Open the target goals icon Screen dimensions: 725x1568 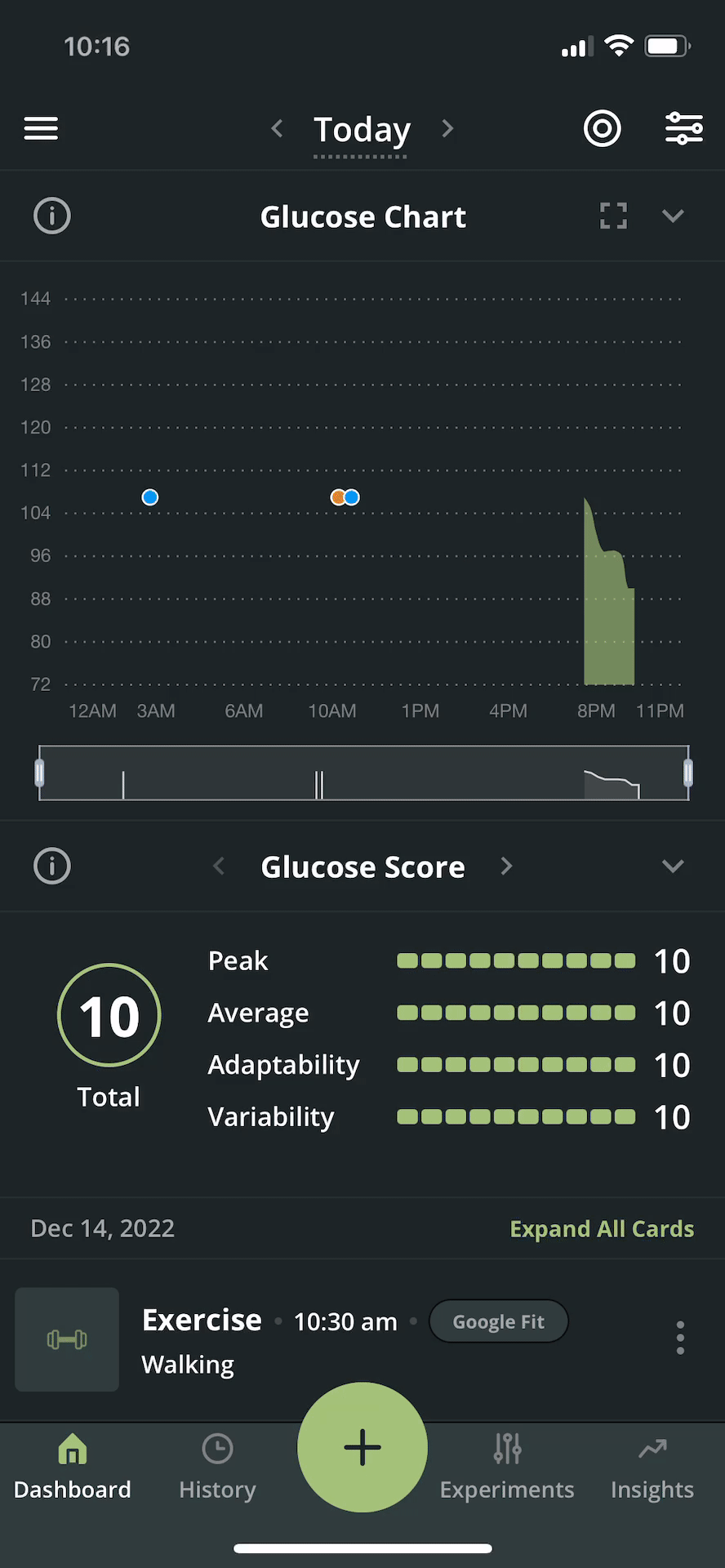coord(603,128)
